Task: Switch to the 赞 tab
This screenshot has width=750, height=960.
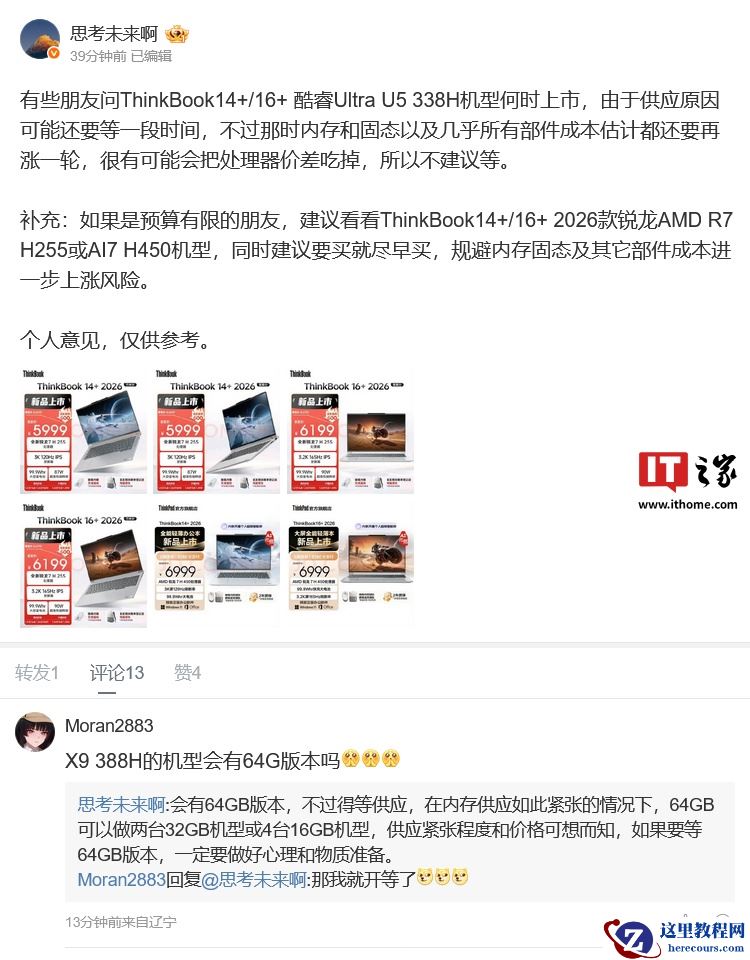Action: [x=187, y=673]
